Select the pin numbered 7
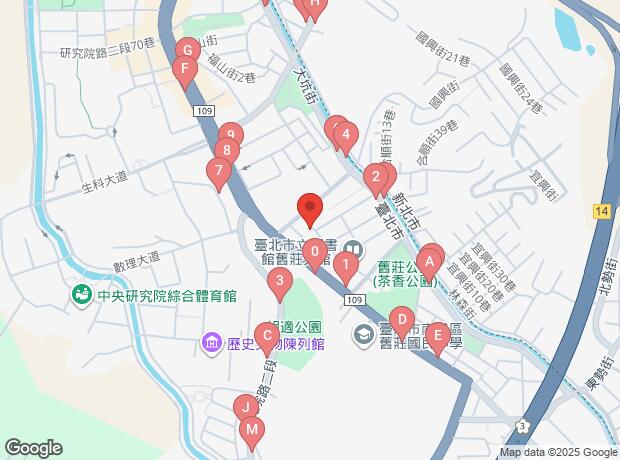 [x=218, y=172]
